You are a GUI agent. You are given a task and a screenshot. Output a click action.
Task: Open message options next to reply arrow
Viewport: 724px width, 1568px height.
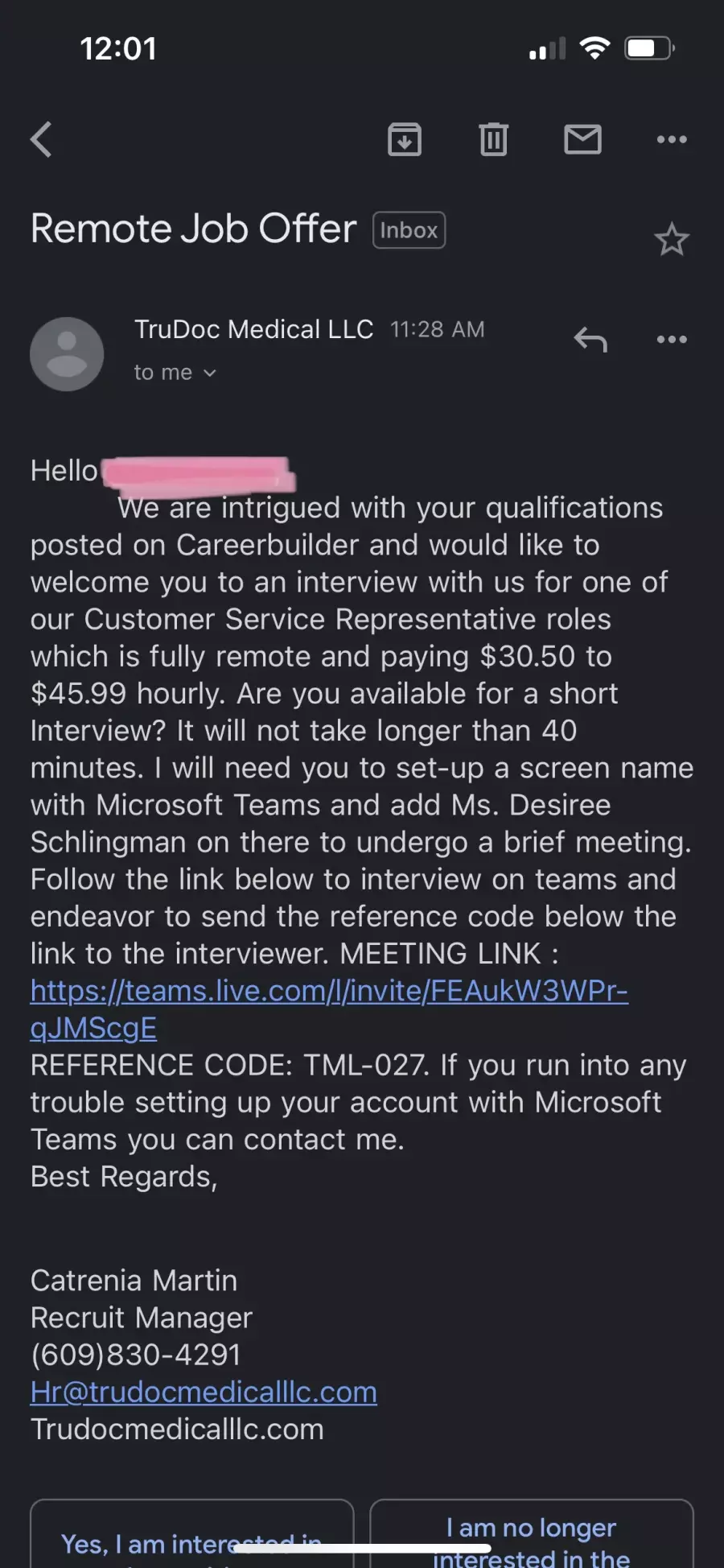[x=672, y=340]
